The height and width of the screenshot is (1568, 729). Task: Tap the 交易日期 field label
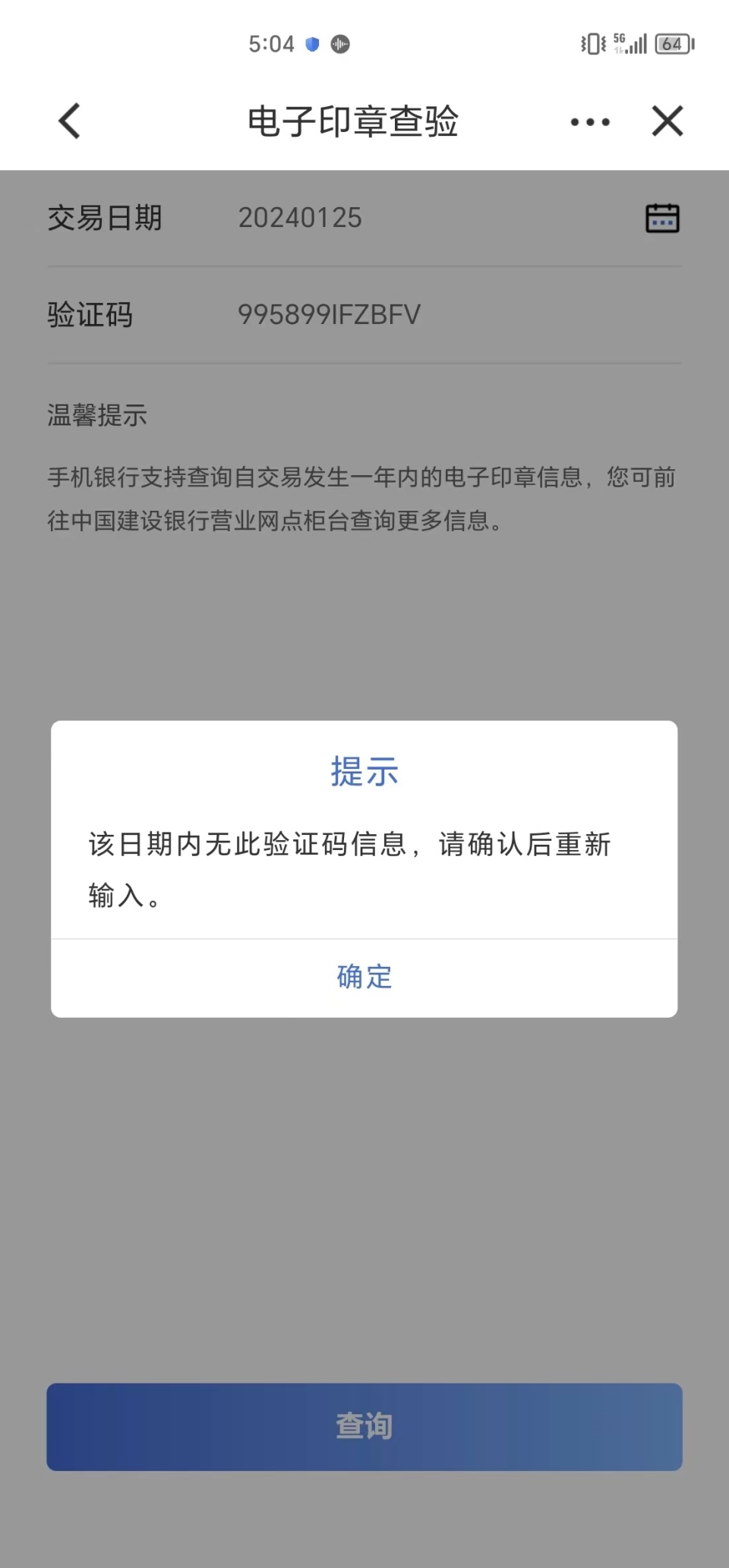pos(104,218)
